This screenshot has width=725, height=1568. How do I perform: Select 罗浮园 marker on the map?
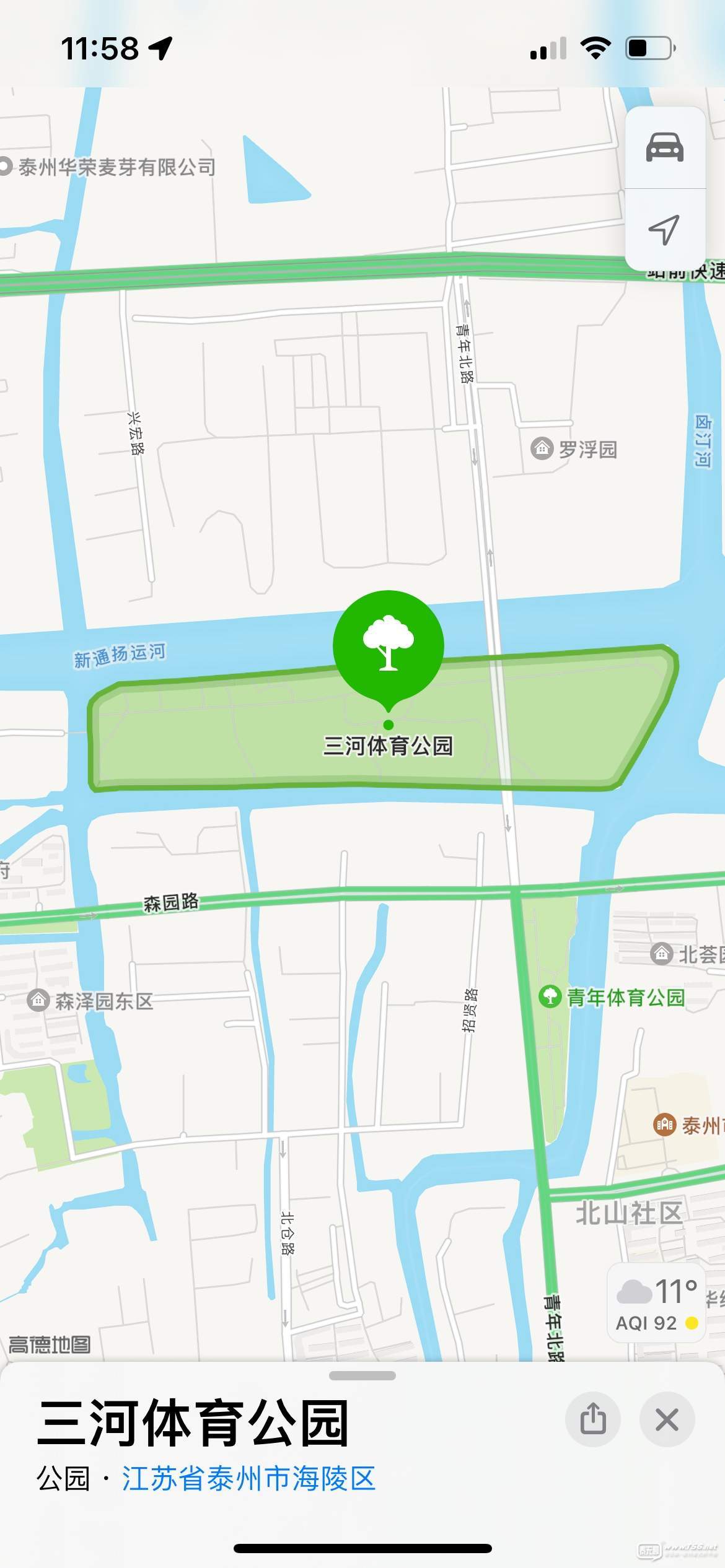[x=574, y=449]
